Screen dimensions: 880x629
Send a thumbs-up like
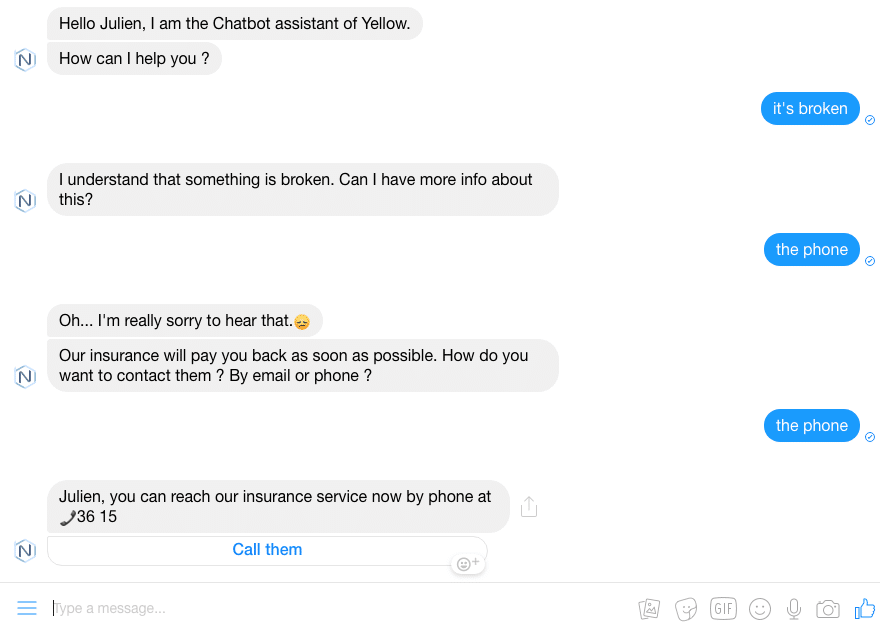[864, 608]
